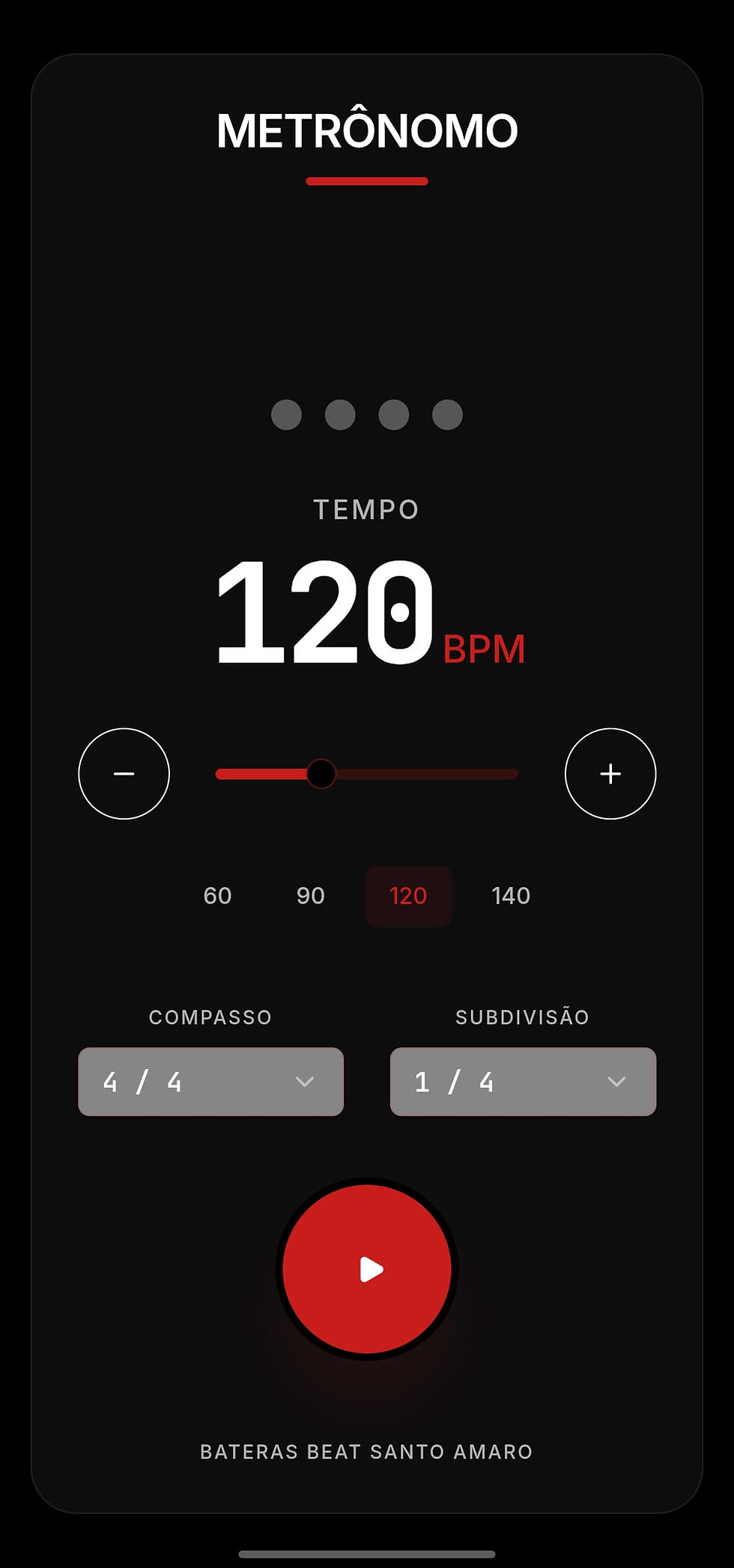Click the second beat indicator dot
The height and width of the screenshot is (1568, 734).
(x=339, y=414)
